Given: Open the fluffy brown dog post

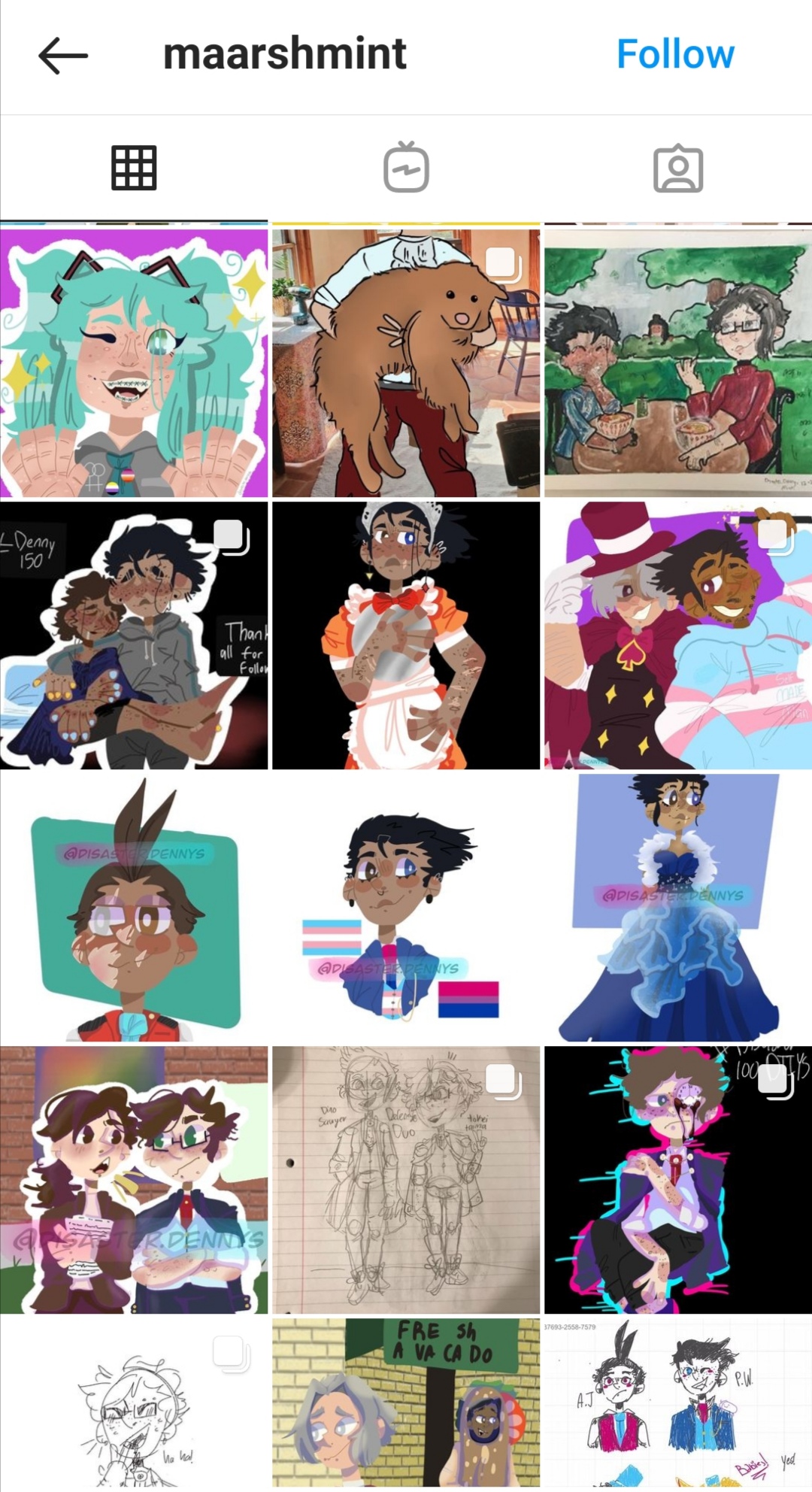Looking at the screenshot, I should click(406, 363).
